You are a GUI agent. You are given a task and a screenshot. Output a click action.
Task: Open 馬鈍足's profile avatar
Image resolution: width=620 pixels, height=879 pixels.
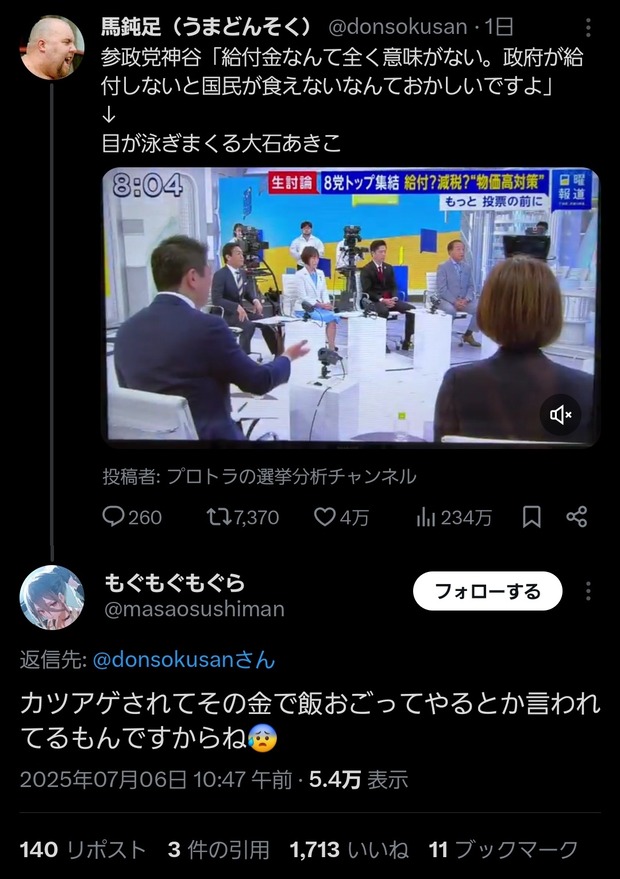click(52, 47)
